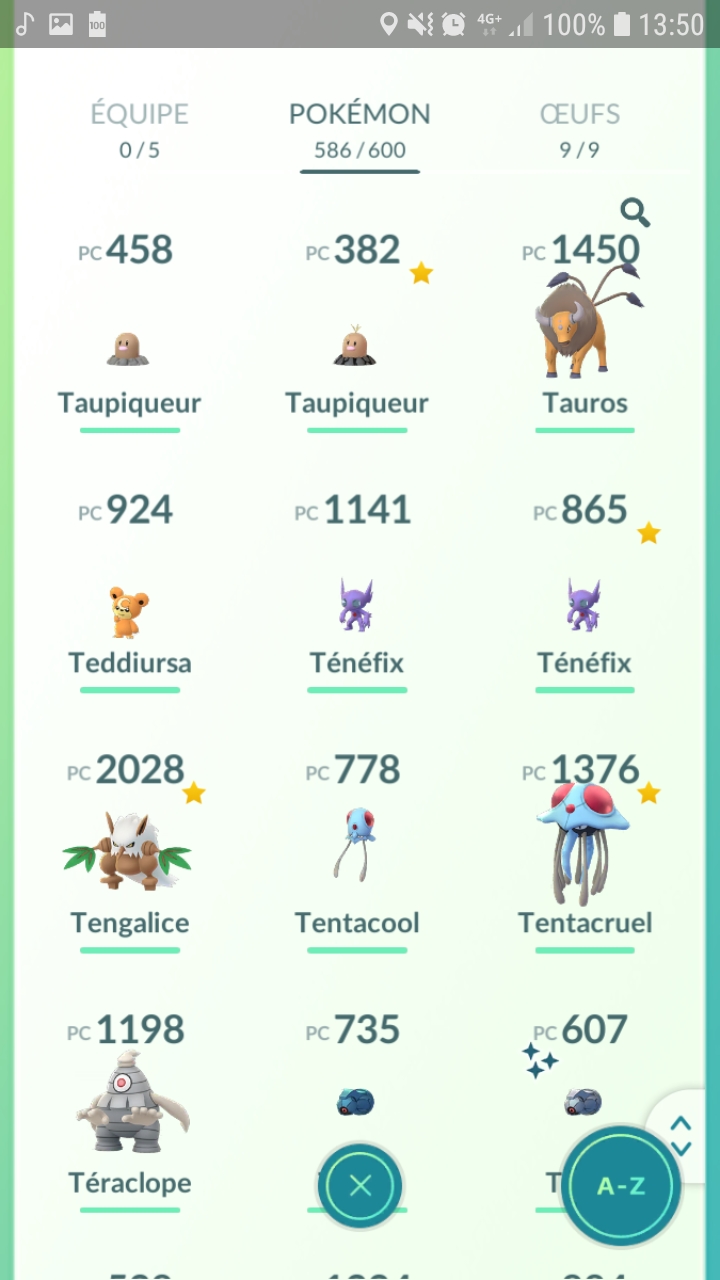
Task: Change sorting with the A-Z button
Action: 621,1186
